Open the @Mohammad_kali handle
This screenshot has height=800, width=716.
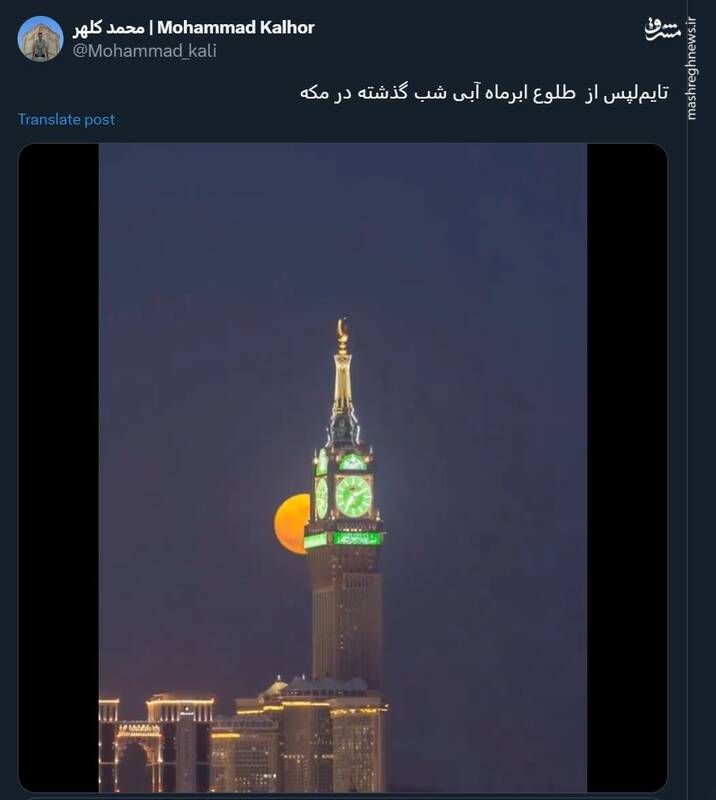coord(144,50)
